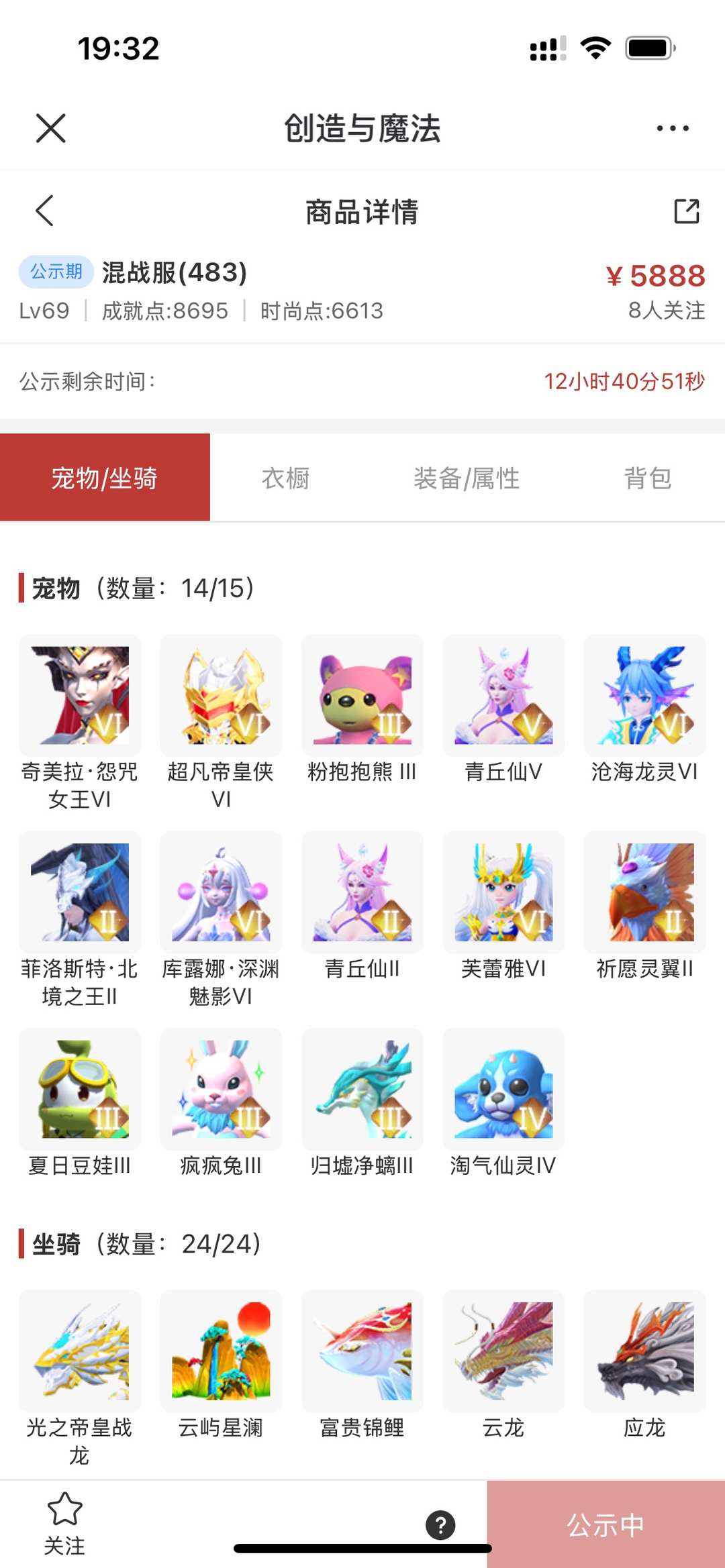Tap the 12小时40分51秒 countdown timer
725x1568 pixels.
click(624, 381)
